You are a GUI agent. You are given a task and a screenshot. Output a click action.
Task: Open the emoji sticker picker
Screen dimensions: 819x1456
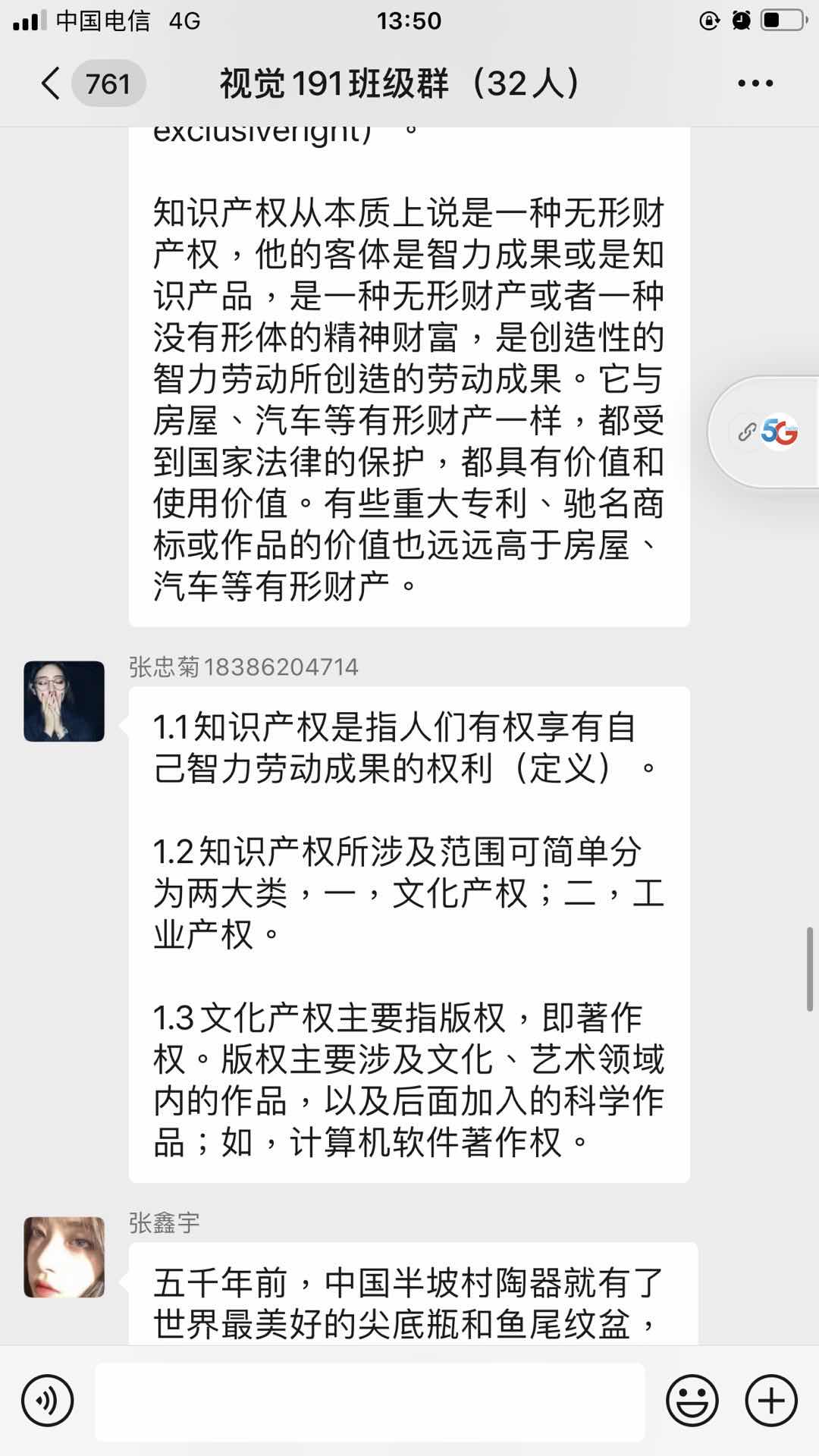pyautogui.click(x=692, y=1401)
